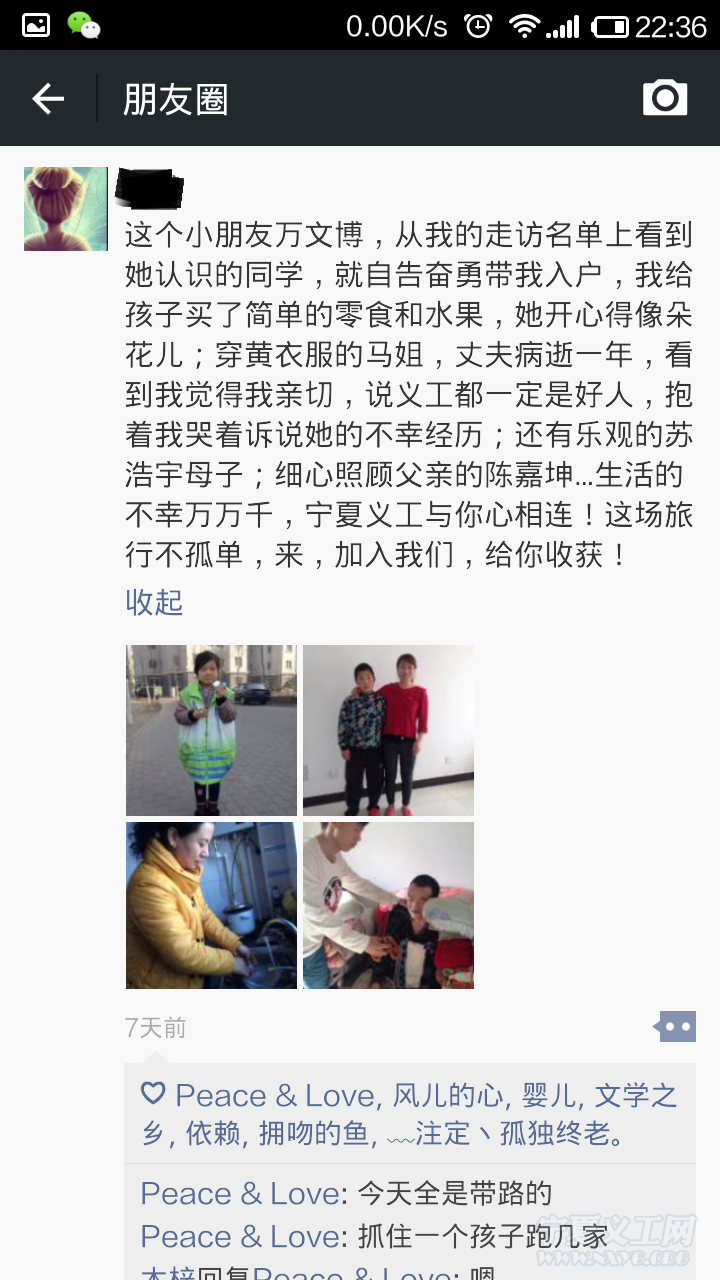The height and width of the screenshot is (1280, 720).
Task: Collapse the post text via 收起
Action: [154, 602]
